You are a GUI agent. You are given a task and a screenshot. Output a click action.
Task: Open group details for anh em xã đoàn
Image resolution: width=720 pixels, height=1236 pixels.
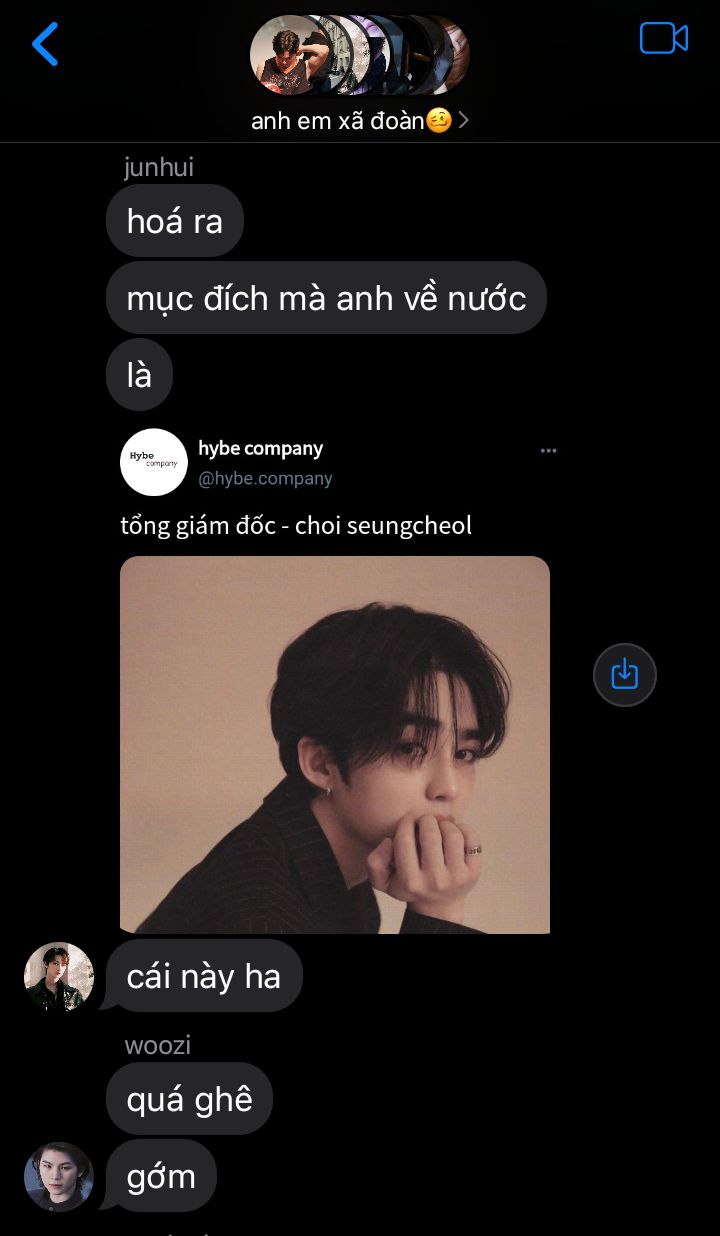360,121
